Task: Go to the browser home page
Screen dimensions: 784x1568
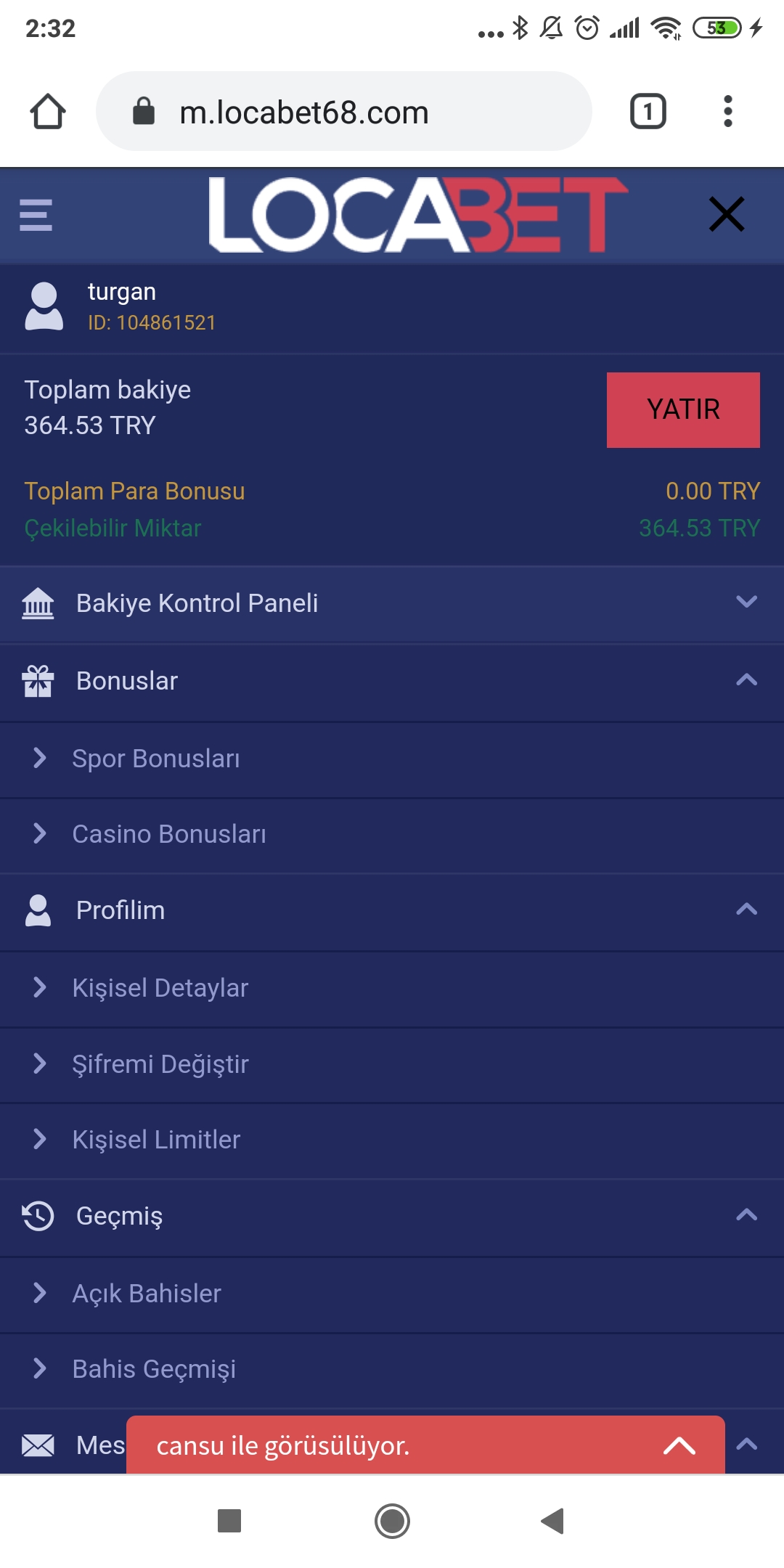Action: pyautogui.click(x=48, y=112)
